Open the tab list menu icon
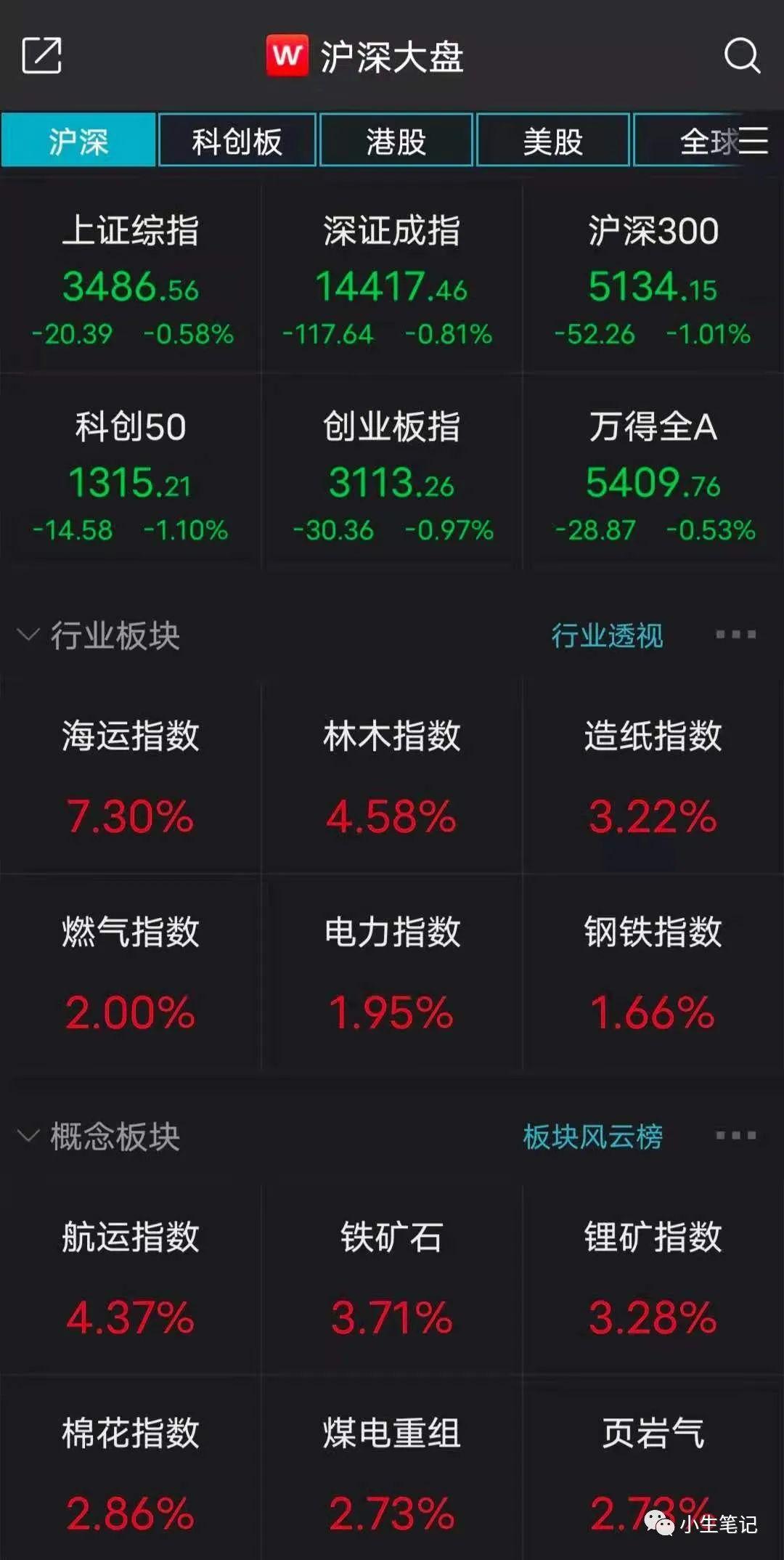Image resolution: width=784 pixels, height=1560 pixels. pyautogui.click(x=753, y=140)
